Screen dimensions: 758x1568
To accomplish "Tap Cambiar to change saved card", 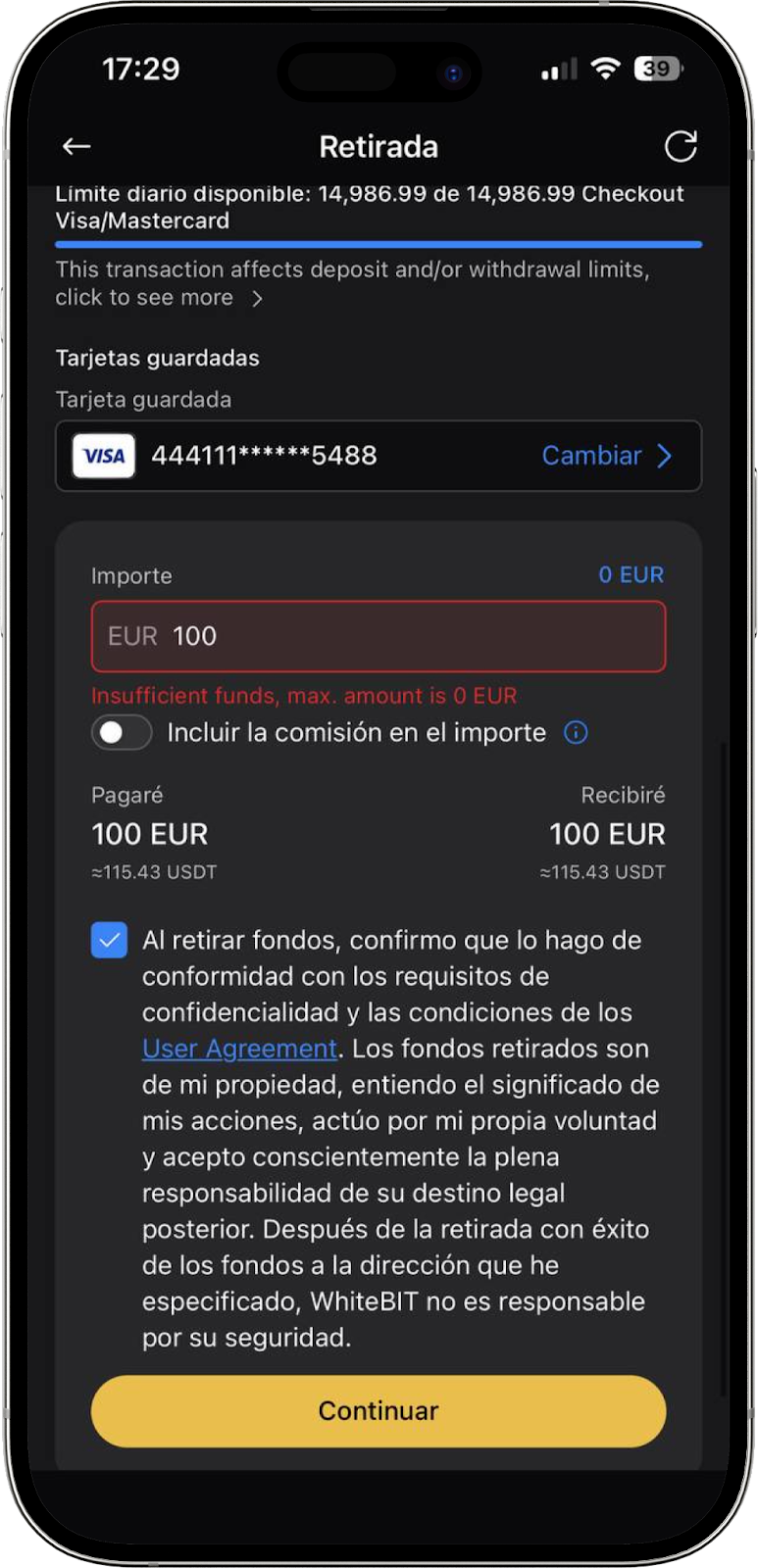I will click(x=607, y=456).
